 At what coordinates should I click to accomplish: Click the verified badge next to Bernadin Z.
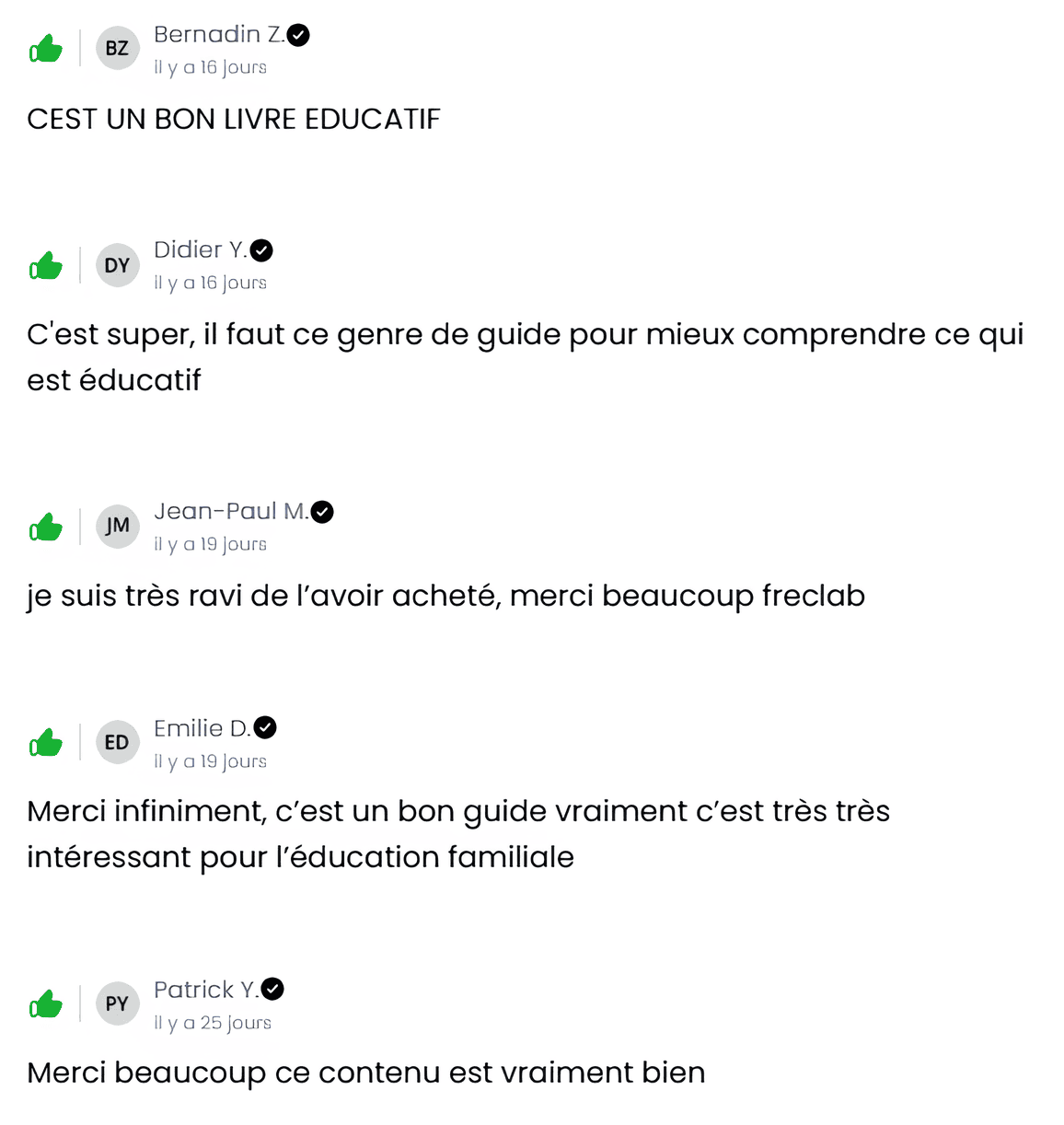coord(296,35)
